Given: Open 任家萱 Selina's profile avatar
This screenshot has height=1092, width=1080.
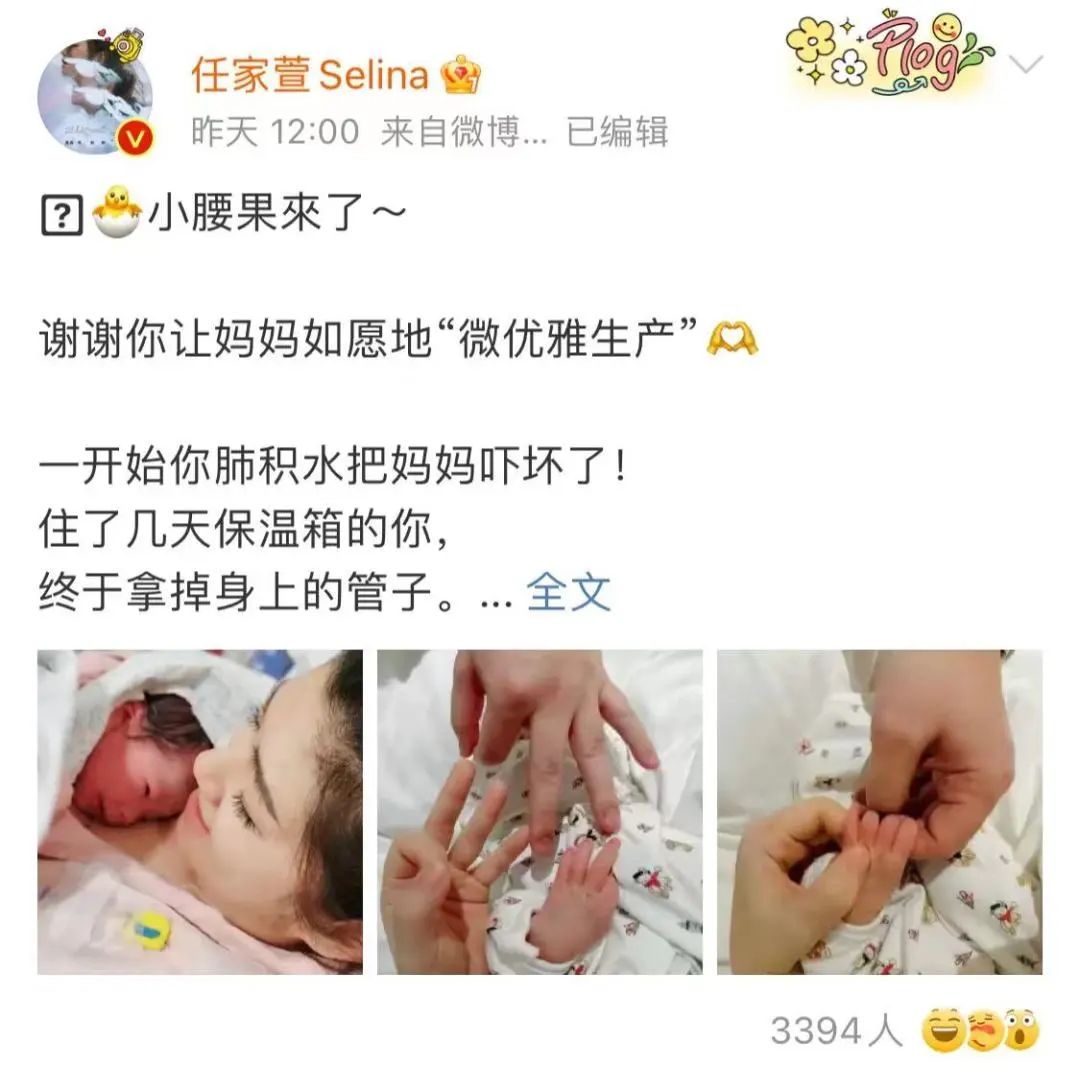Looking at the screenshot, I should click(x=95, y=98).
